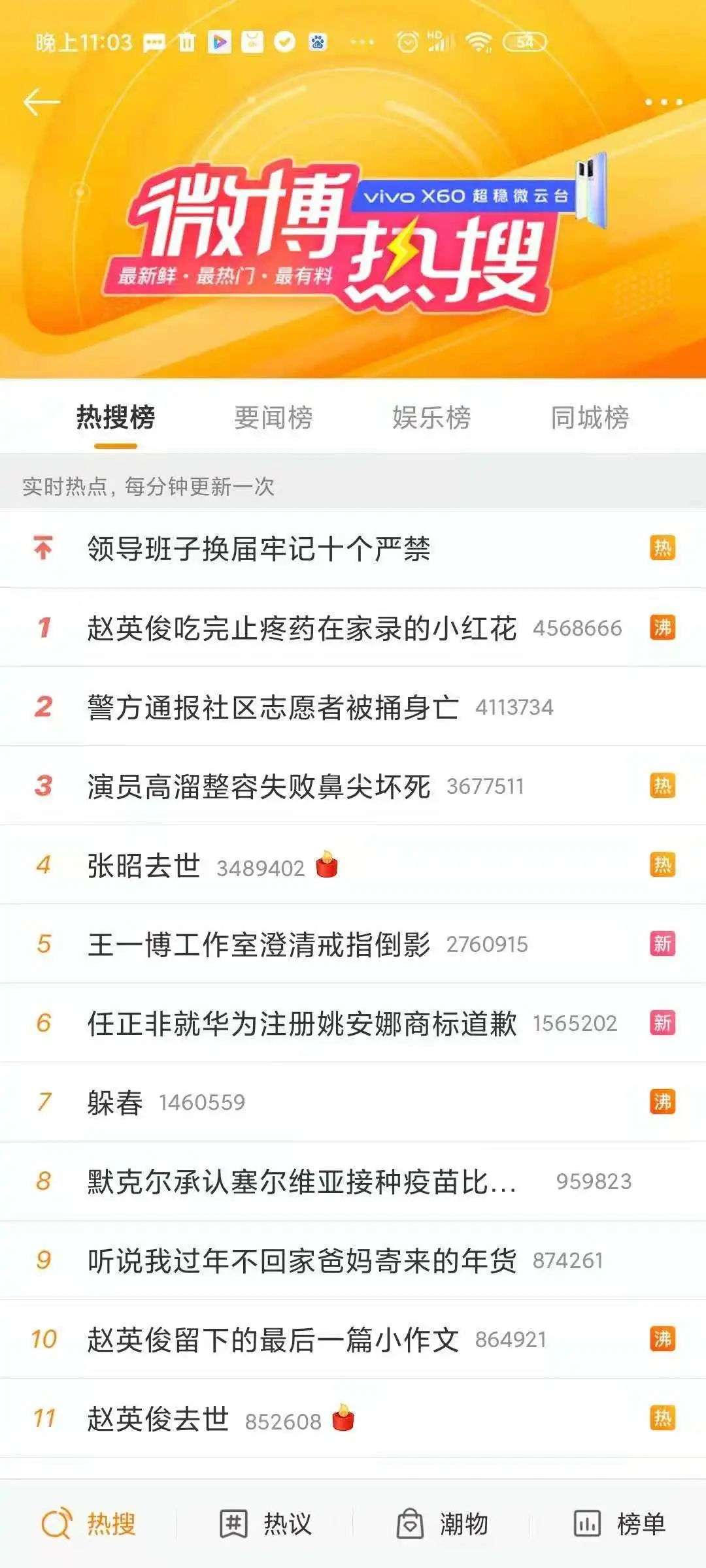The width and height of the screenshot is (706, 1568).
Task: Open the three-dot overflow menu
Action: (663, 102)
